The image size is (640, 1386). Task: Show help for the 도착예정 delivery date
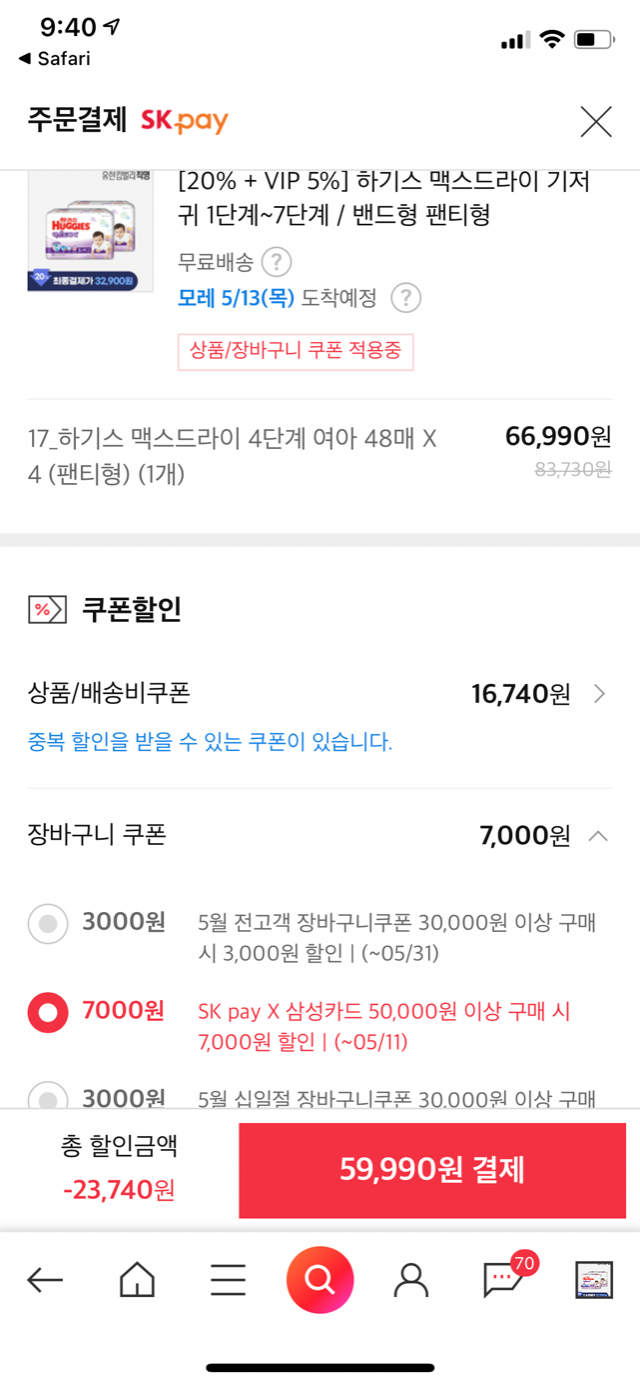click(x=405, y=298)
